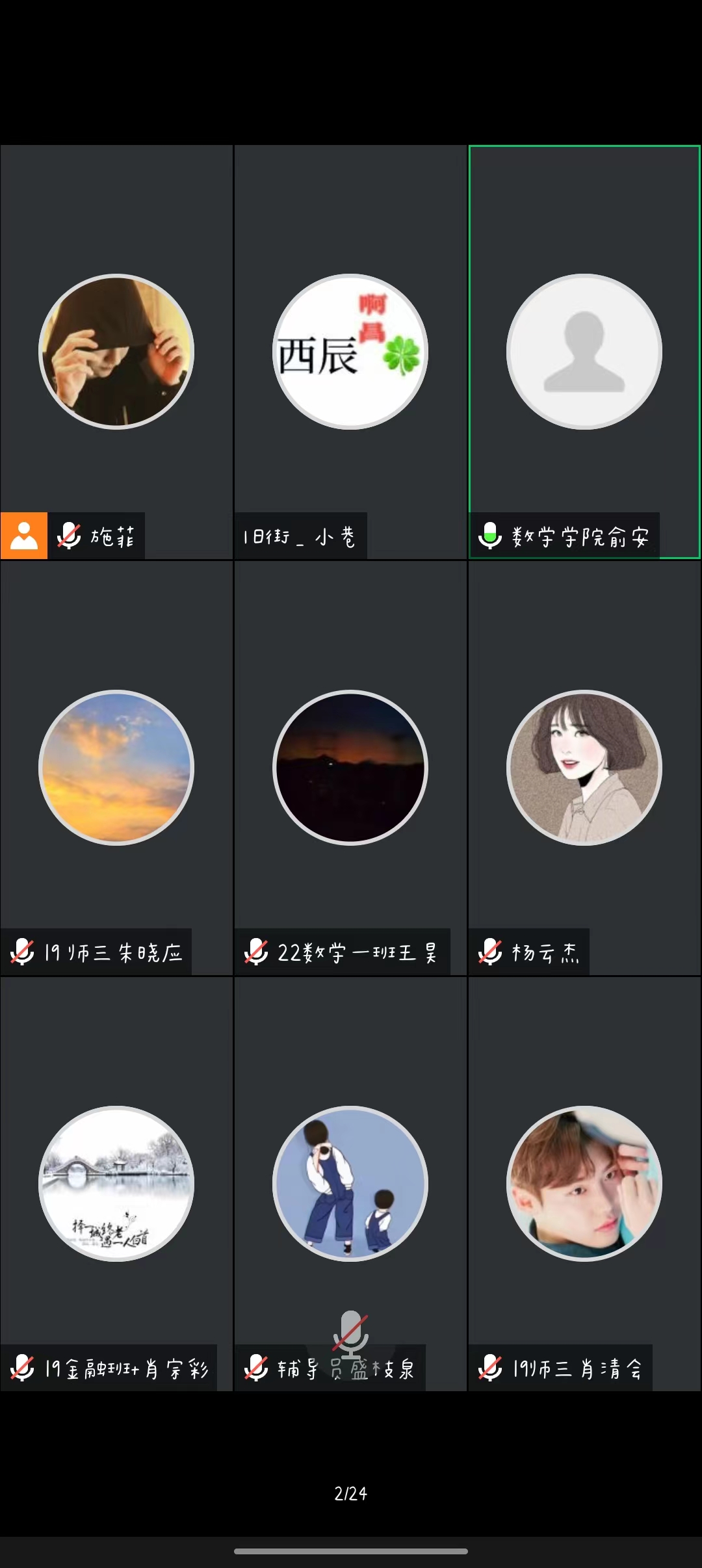The image size is (702, 1568).
Task: Select participant tile 19金融班肖宗彩
Action: 116,1184
